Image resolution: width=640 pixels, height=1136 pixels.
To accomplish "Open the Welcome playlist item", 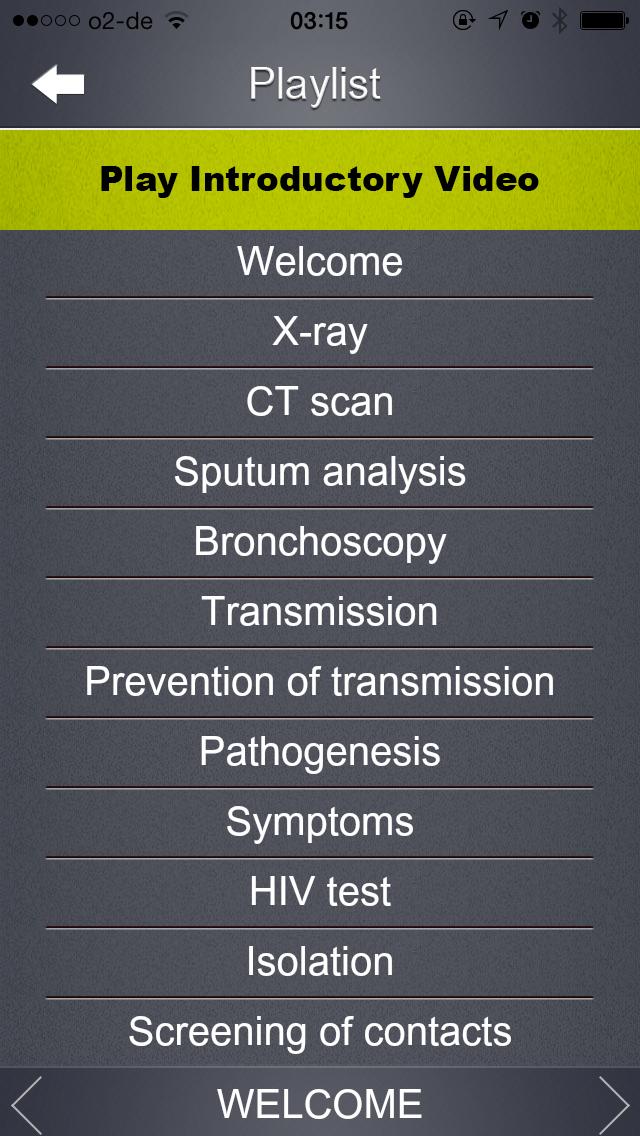I will [x=320, y=262].
